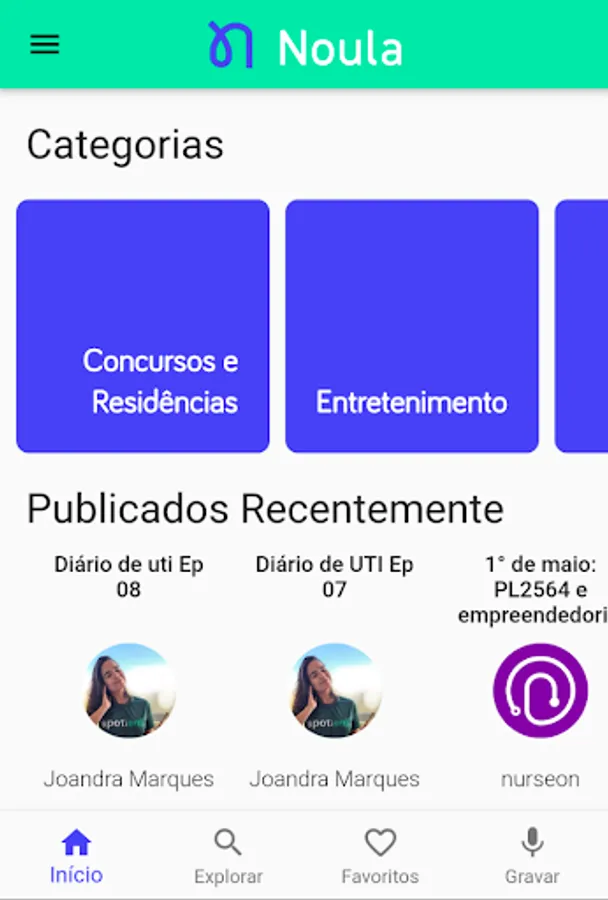Switch to the Favoritos tab
The image size is (608, 900).
pos(380,857)
